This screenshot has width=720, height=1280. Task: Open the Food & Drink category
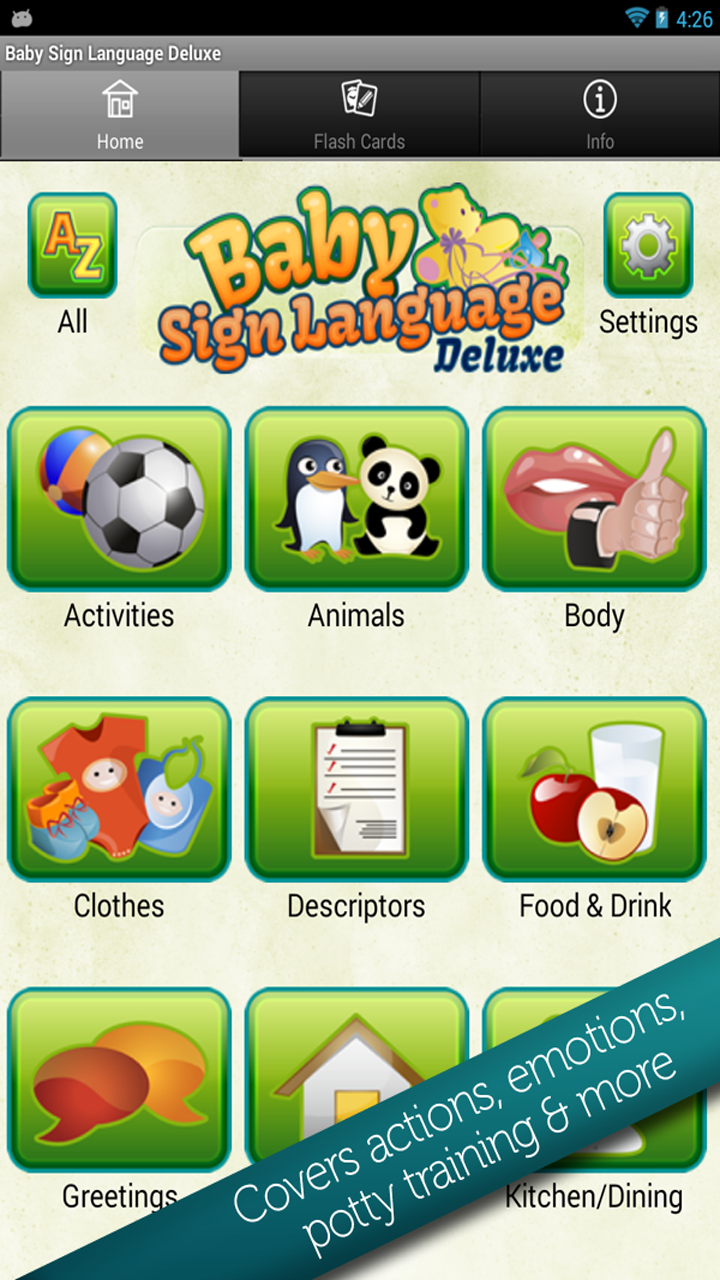pyautogui.click(x=594, y=789)
